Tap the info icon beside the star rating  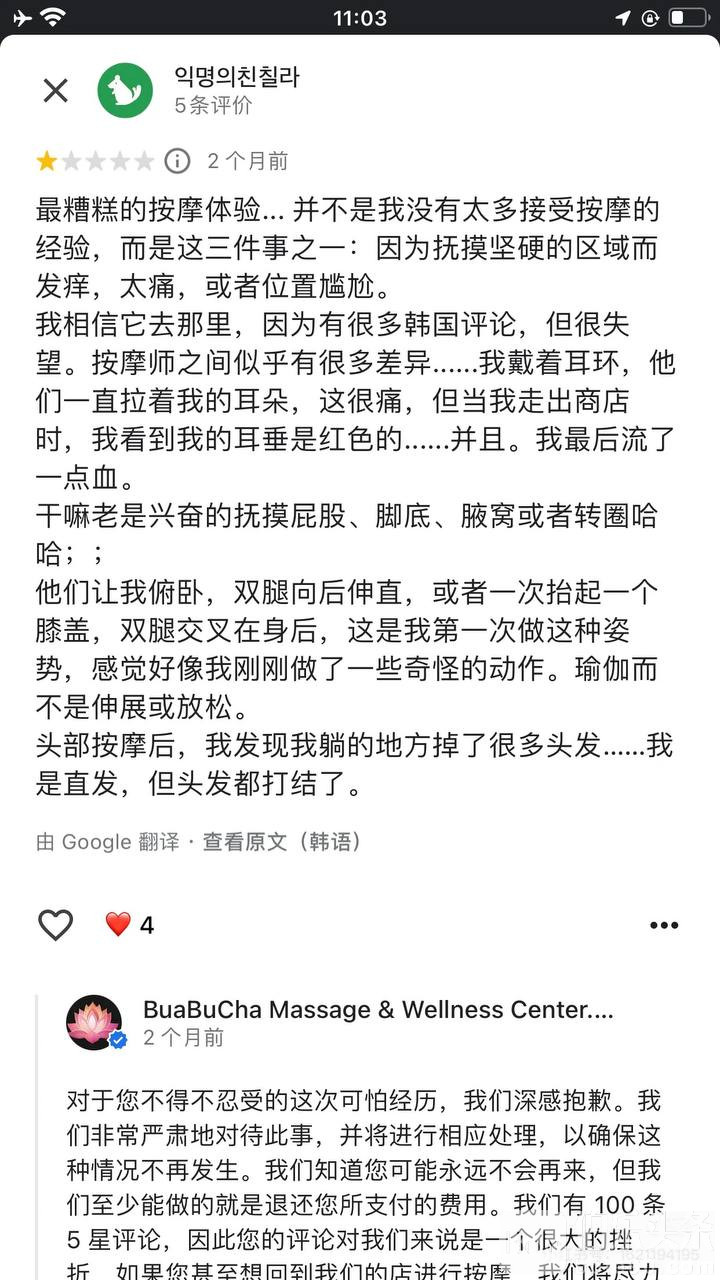(177, 161)
